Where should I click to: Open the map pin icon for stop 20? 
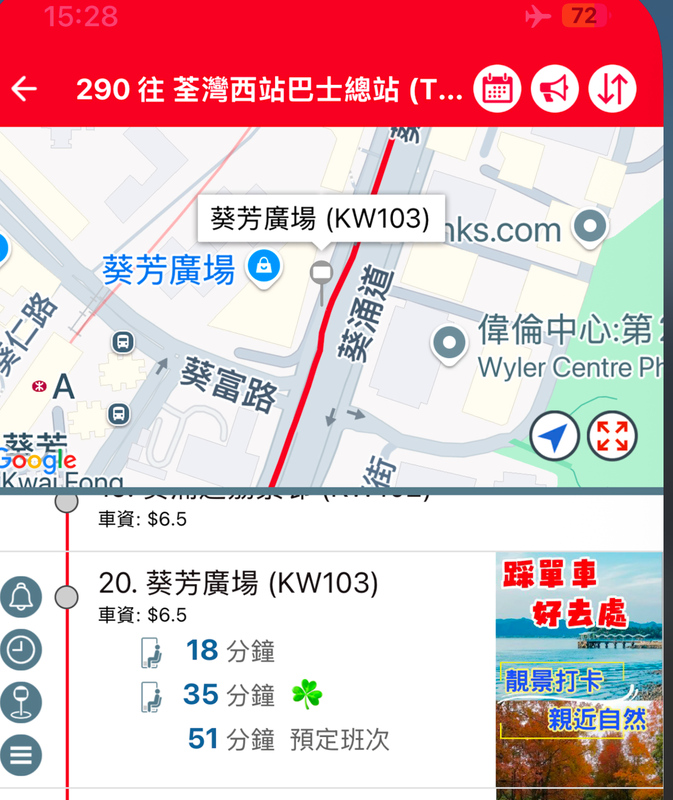pyautogui.click(x=21, y=702)
